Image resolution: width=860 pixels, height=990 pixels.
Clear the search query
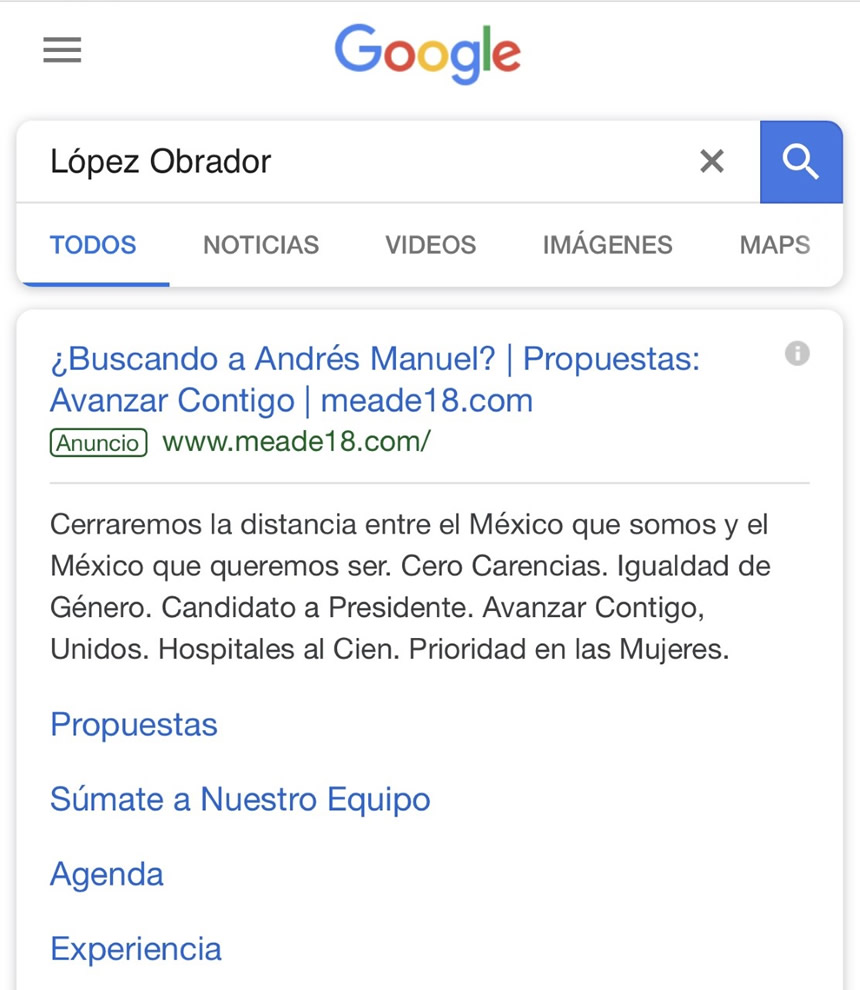tap(711, 161)
